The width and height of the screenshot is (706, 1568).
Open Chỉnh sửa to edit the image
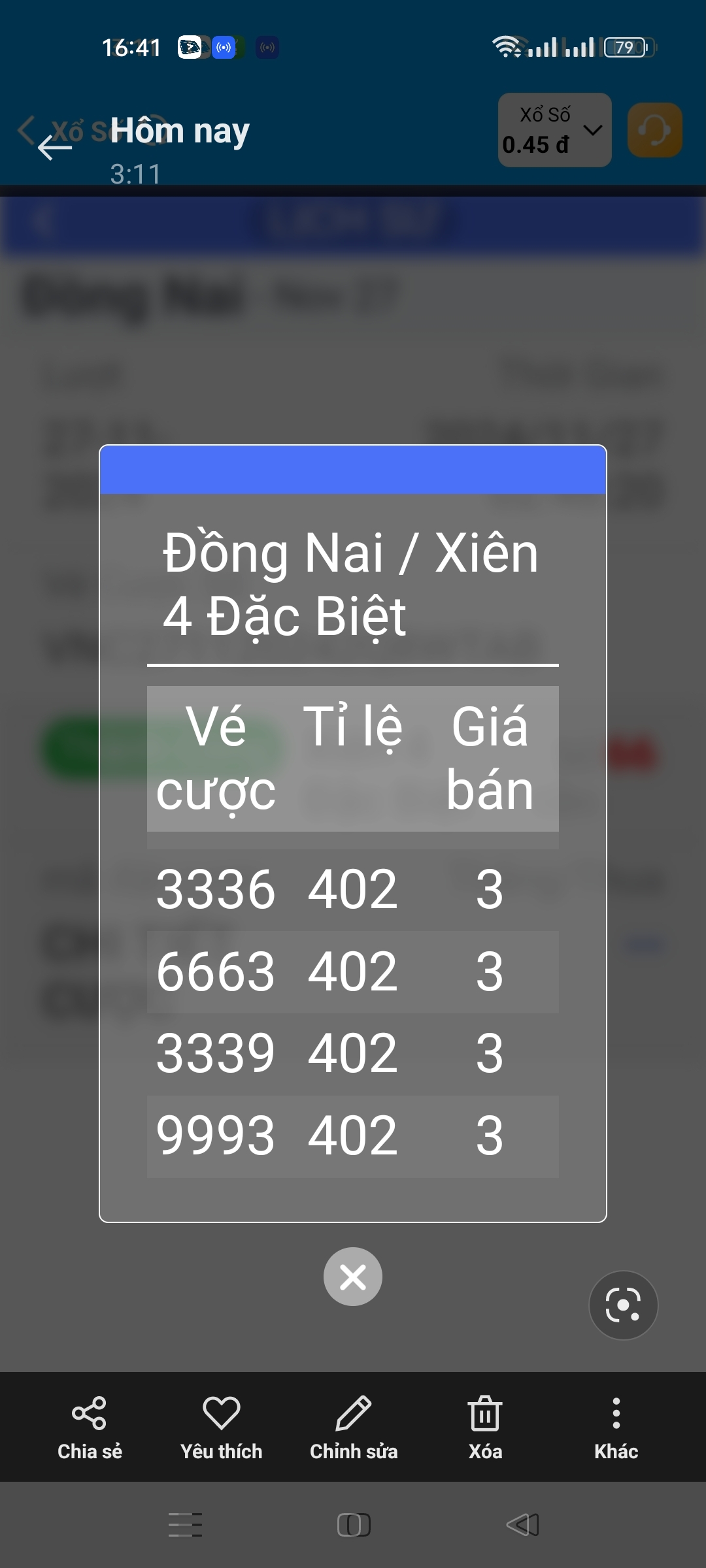(354, 1428)
